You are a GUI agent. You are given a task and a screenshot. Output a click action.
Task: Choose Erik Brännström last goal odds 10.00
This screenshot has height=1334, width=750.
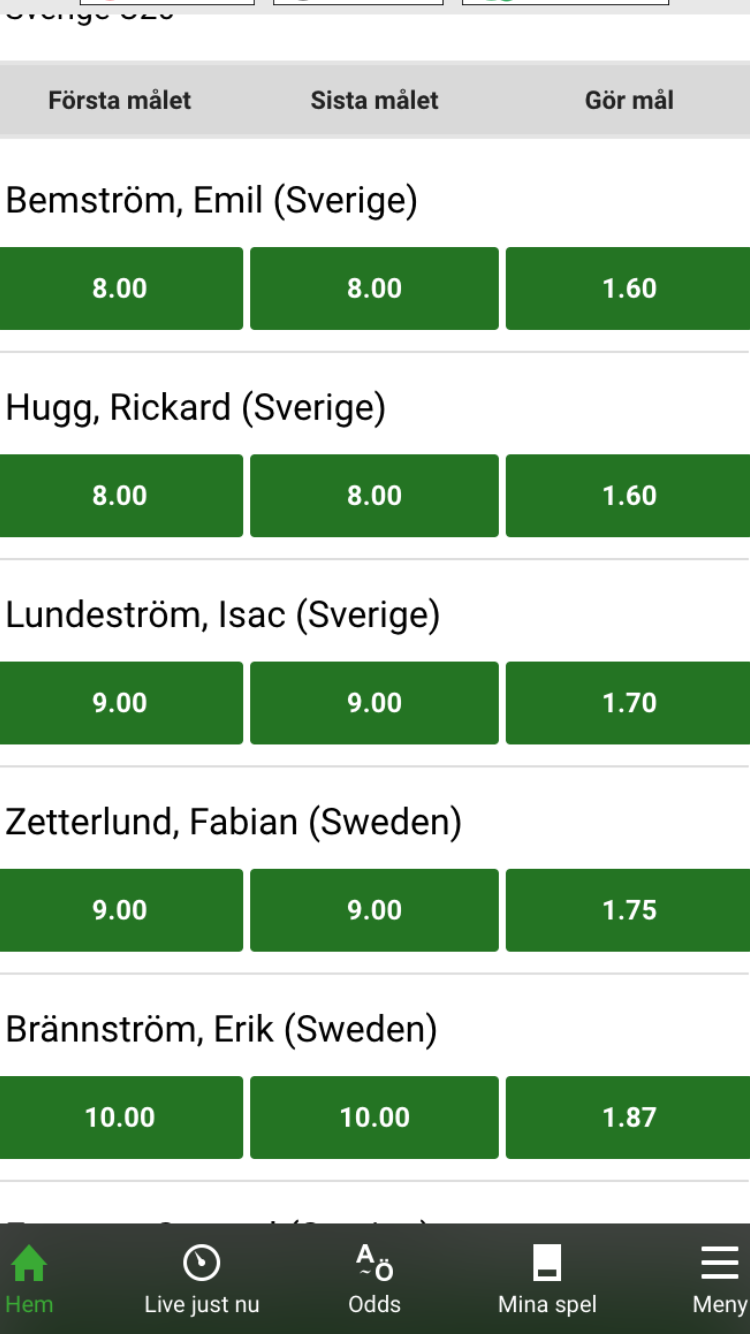(374, 1117)
